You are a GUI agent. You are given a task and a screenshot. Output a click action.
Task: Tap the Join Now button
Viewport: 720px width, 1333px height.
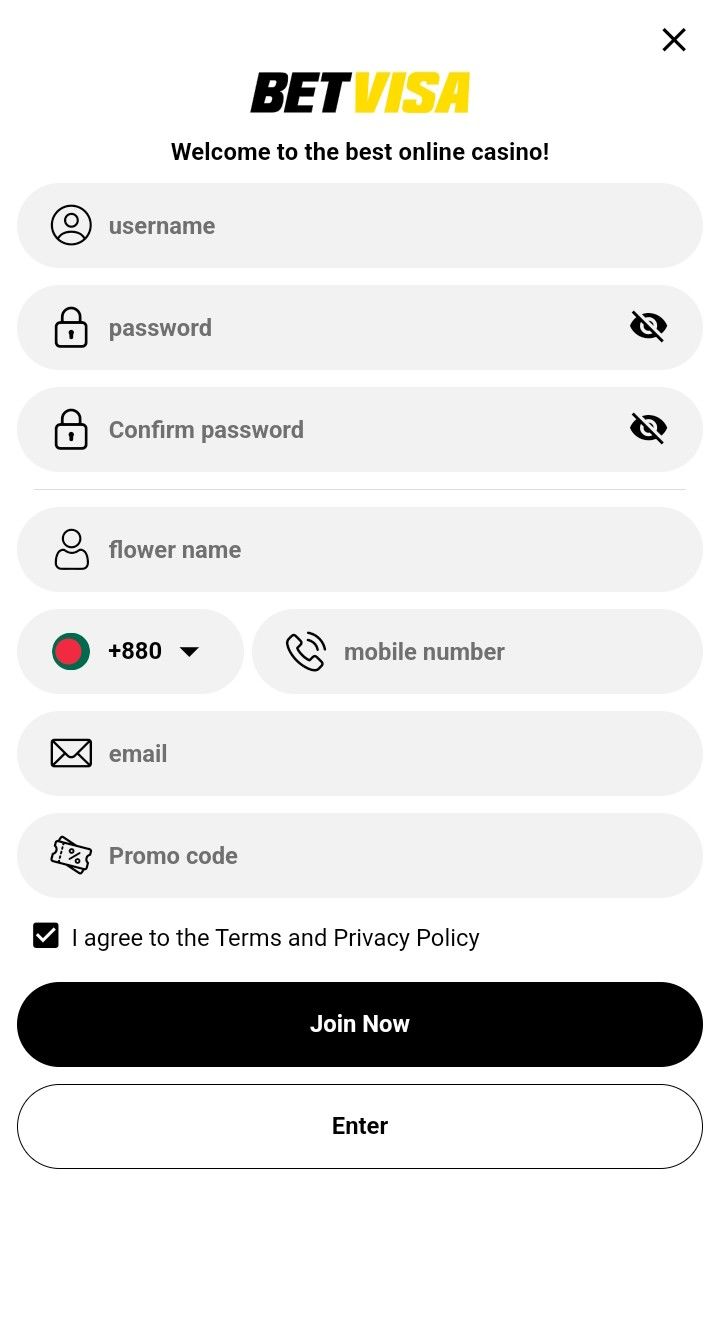coord(360,1024)
